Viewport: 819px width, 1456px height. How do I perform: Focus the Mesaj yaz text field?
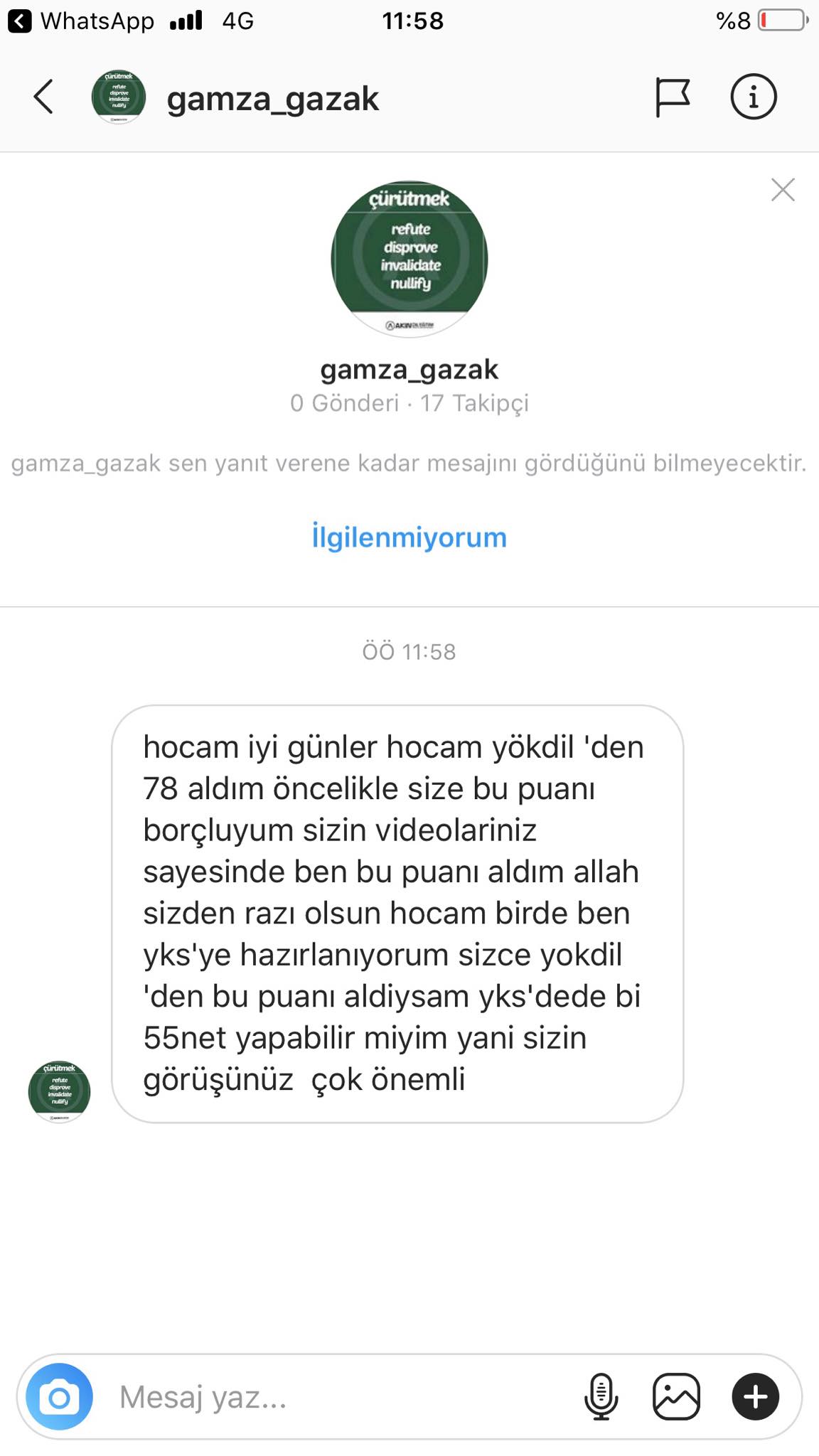tap(341, 1397)
